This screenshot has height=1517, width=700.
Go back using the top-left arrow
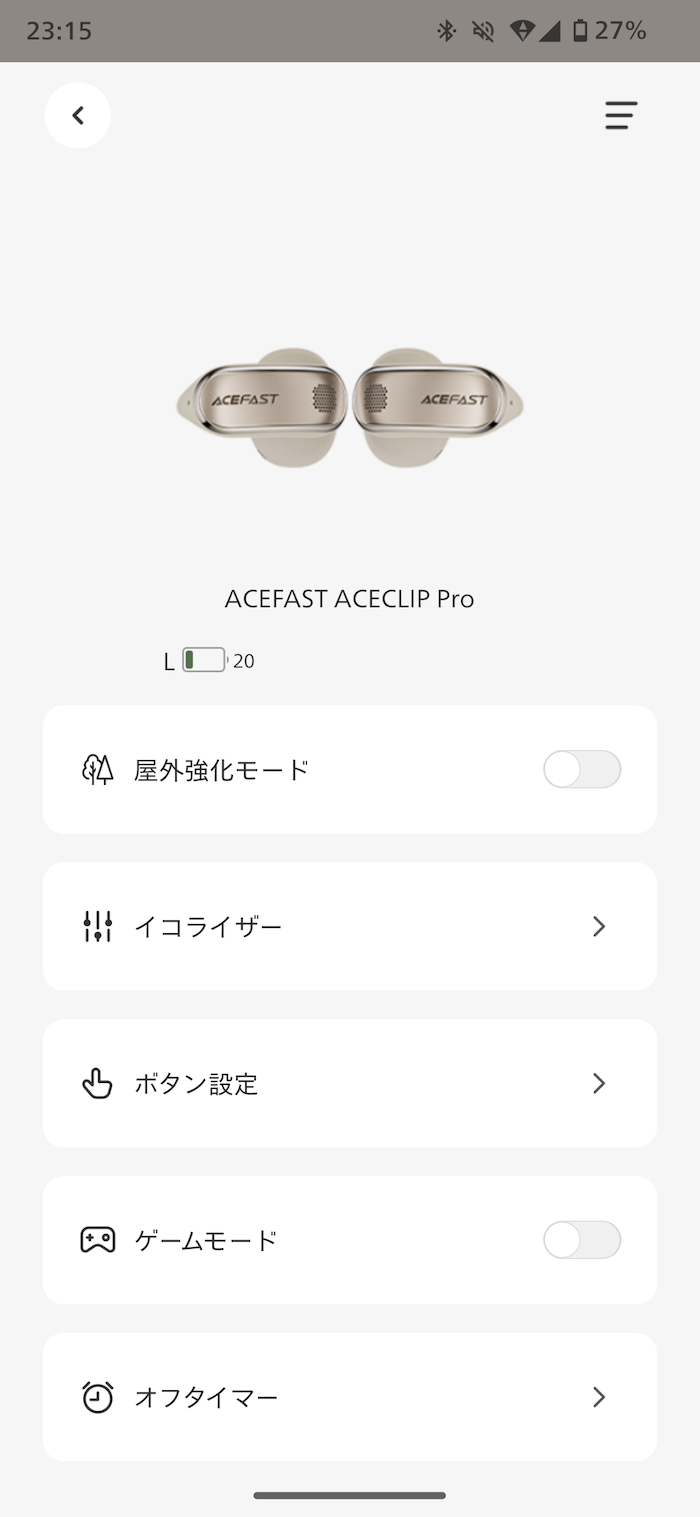point(78,116)
